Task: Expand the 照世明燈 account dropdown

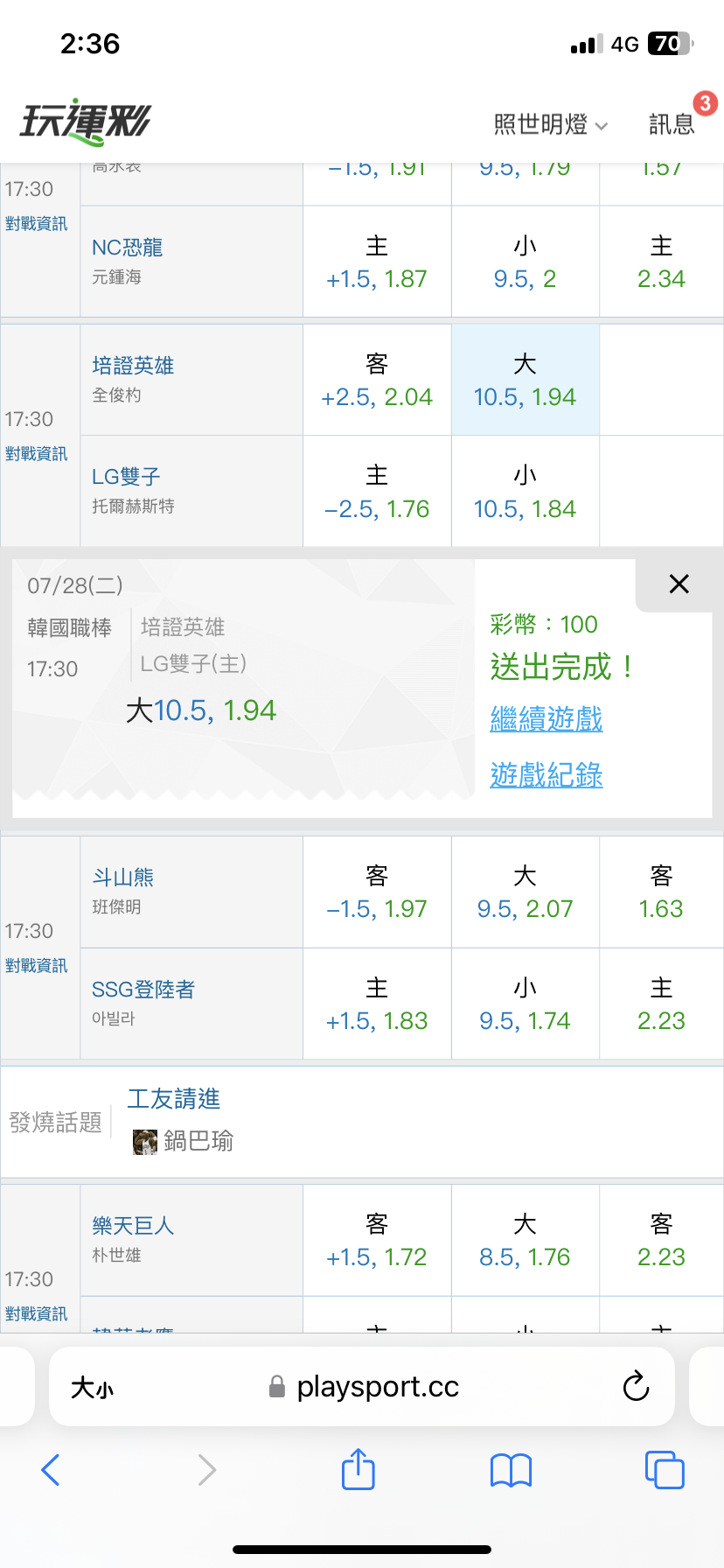Action: (551, 124)
